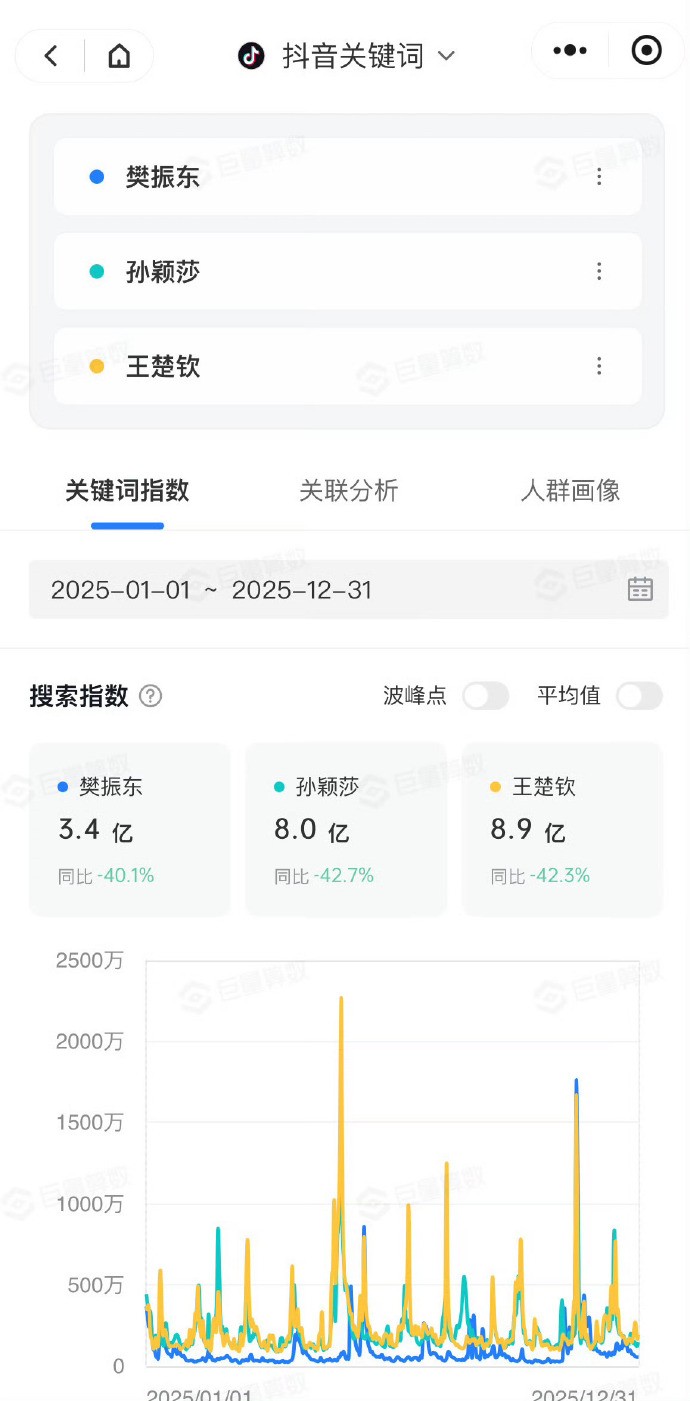Open the mini program three-dot menu
Viewport: 690px width, 1401px height.
point(570,50)
